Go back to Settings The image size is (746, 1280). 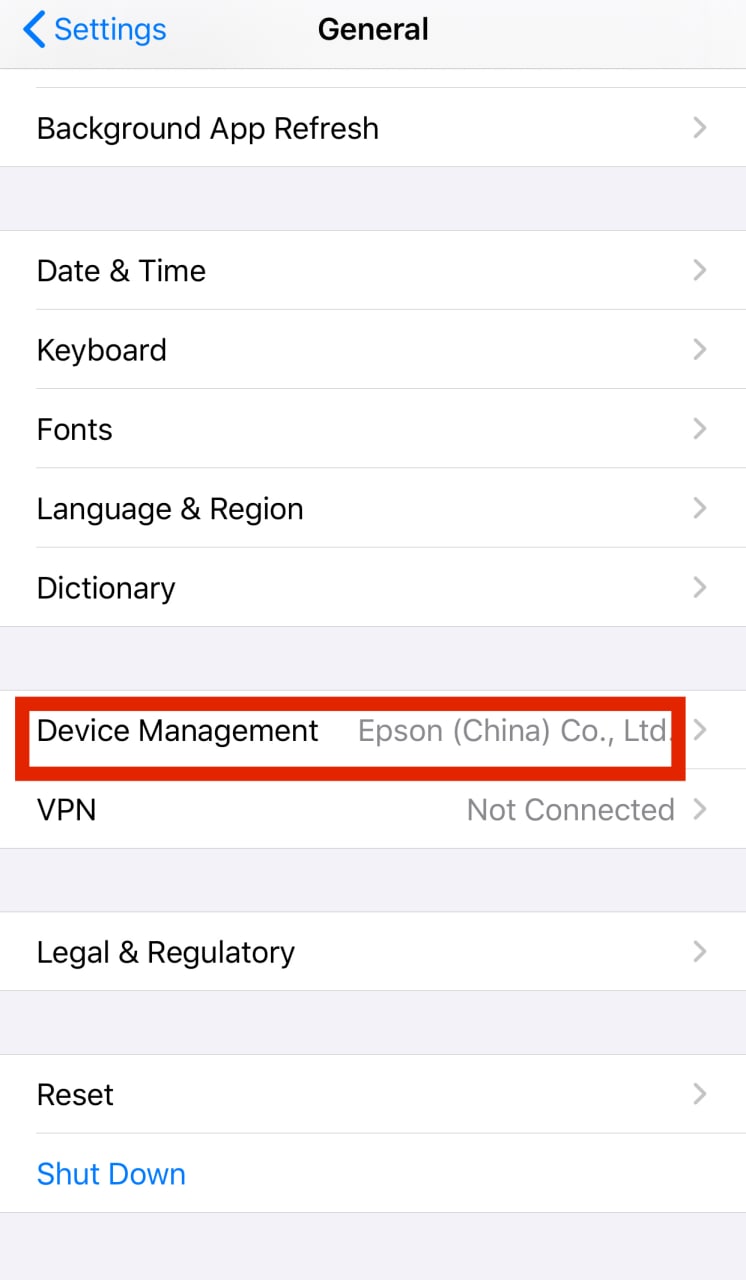click(x=95, y=30)
